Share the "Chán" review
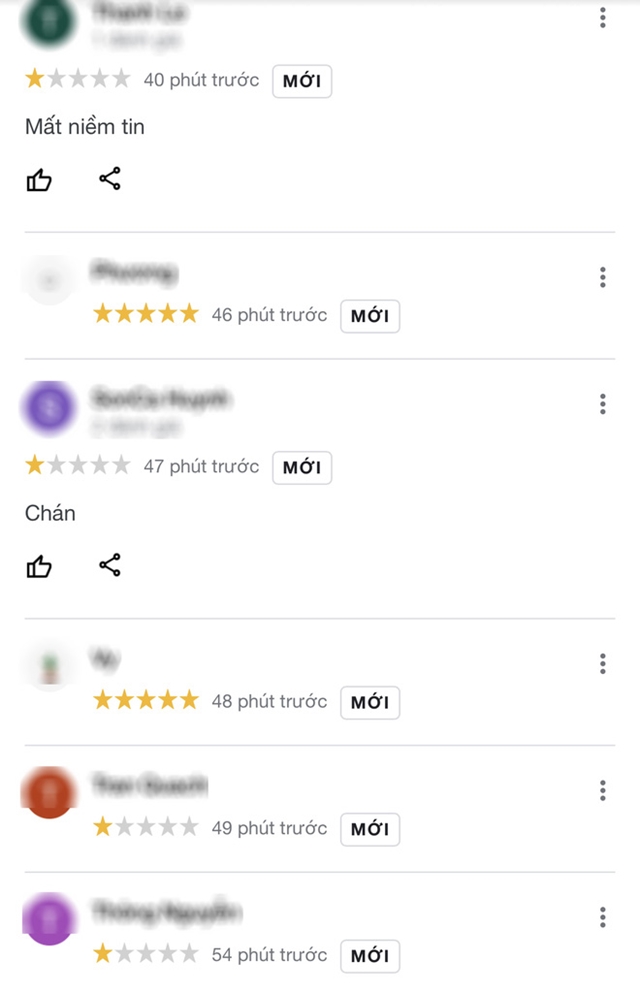Screen dimensions: 640x993 coord(110,566)
